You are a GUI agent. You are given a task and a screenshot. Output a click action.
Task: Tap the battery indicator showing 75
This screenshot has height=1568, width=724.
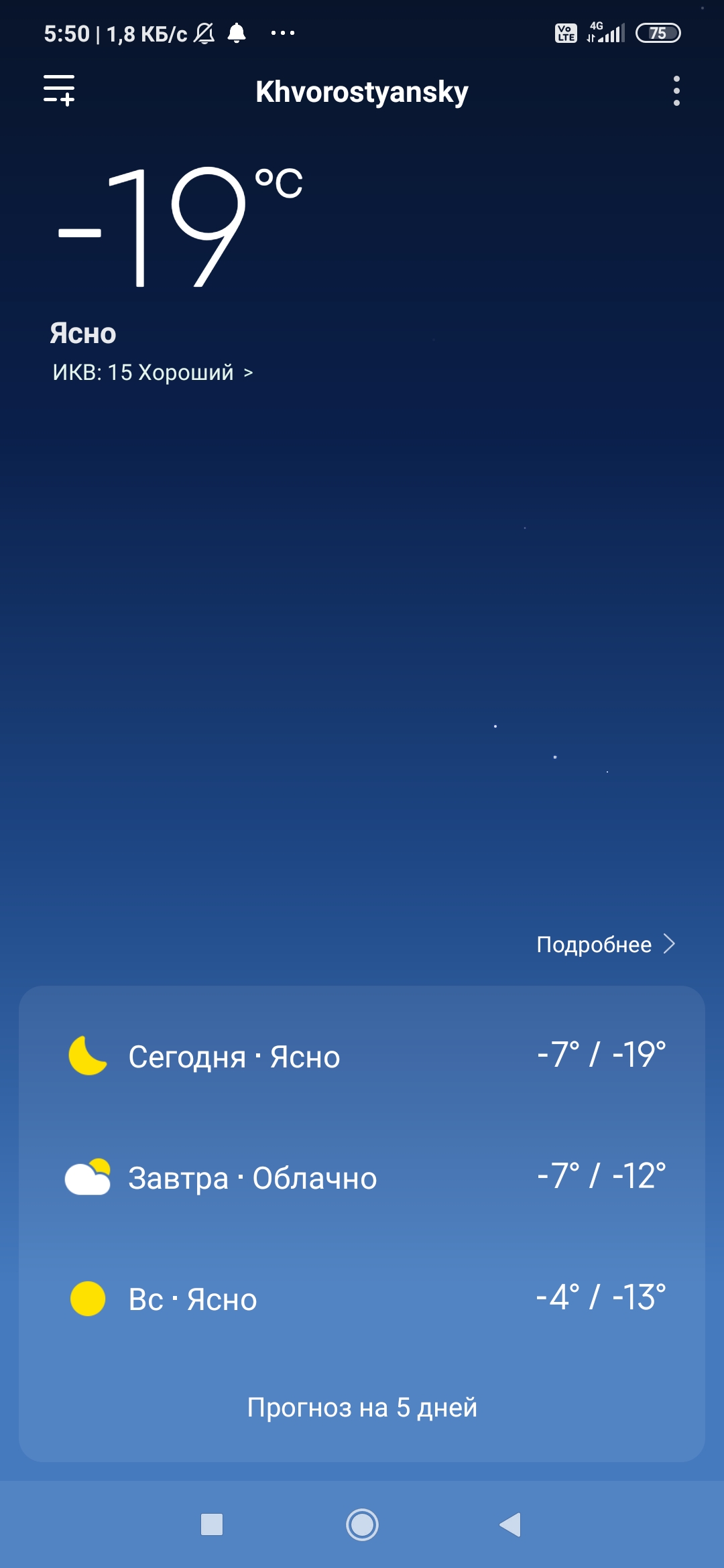point(658,32)
